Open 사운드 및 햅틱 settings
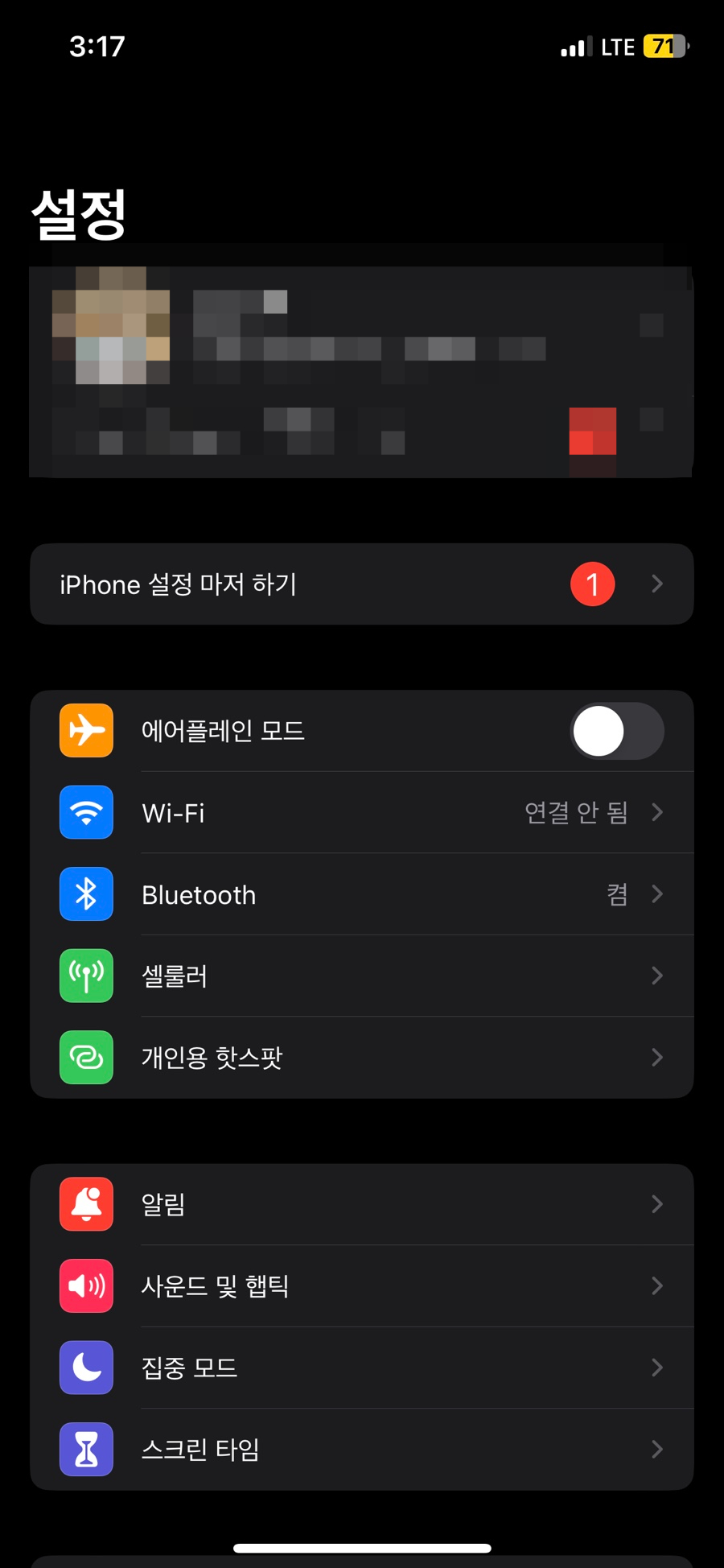The width and height of the screenshot is (724, 1568). pyautogui.click(x=361, y=1286)
